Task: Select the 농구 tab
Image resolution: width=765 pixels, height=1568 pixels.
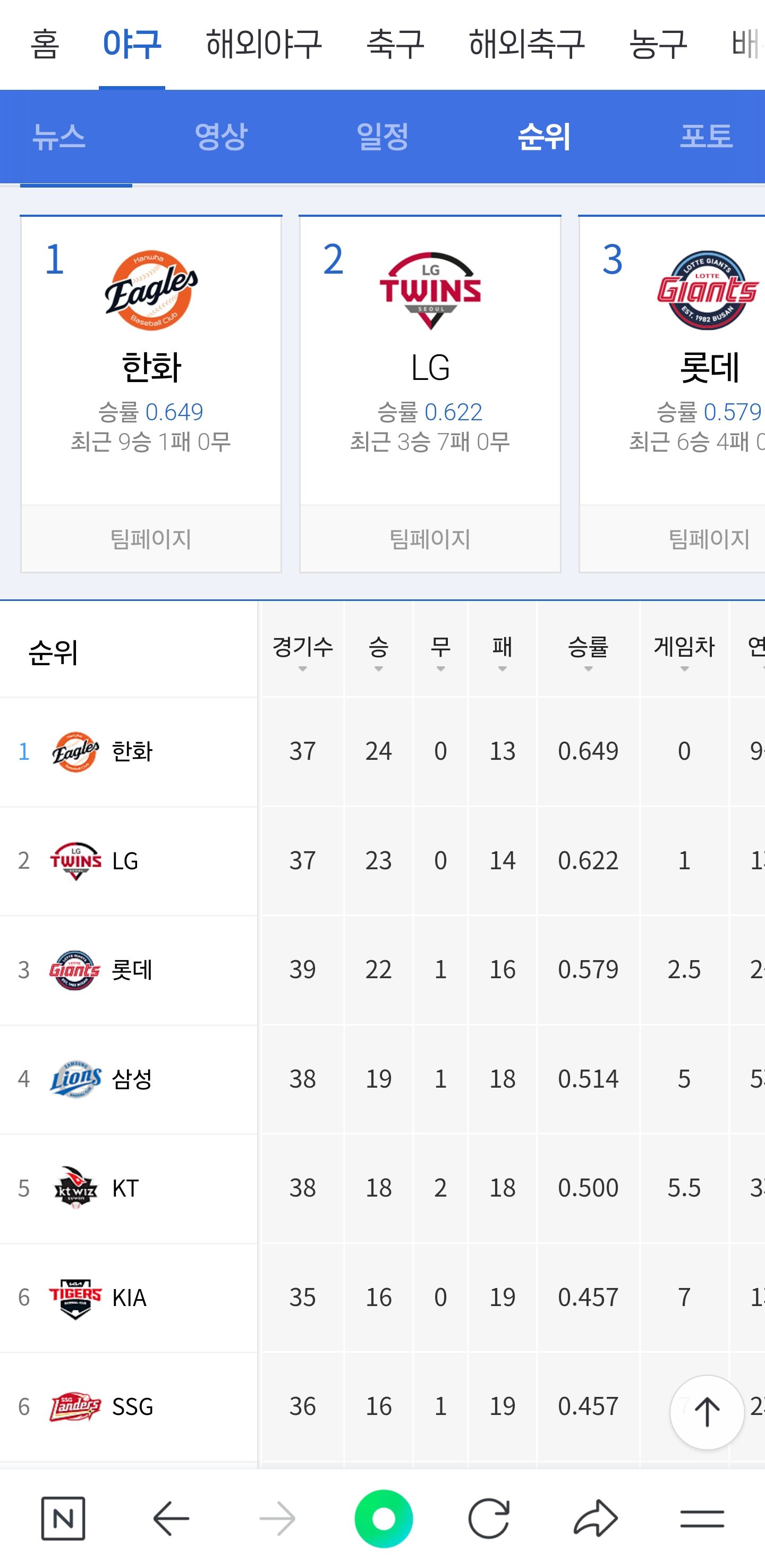Action: tap(658, 45)
